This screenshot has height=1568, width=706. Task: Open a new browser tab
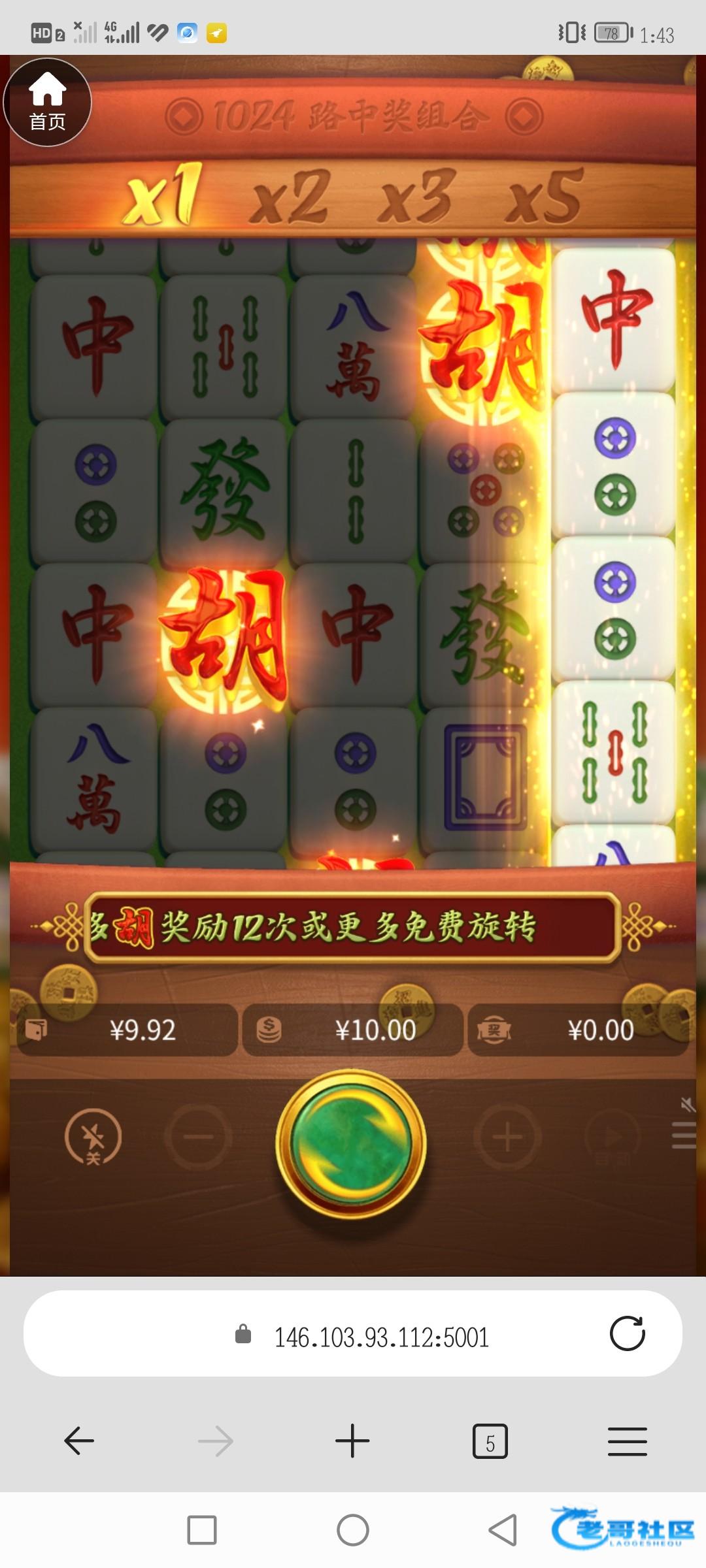tap(352, 1441)
